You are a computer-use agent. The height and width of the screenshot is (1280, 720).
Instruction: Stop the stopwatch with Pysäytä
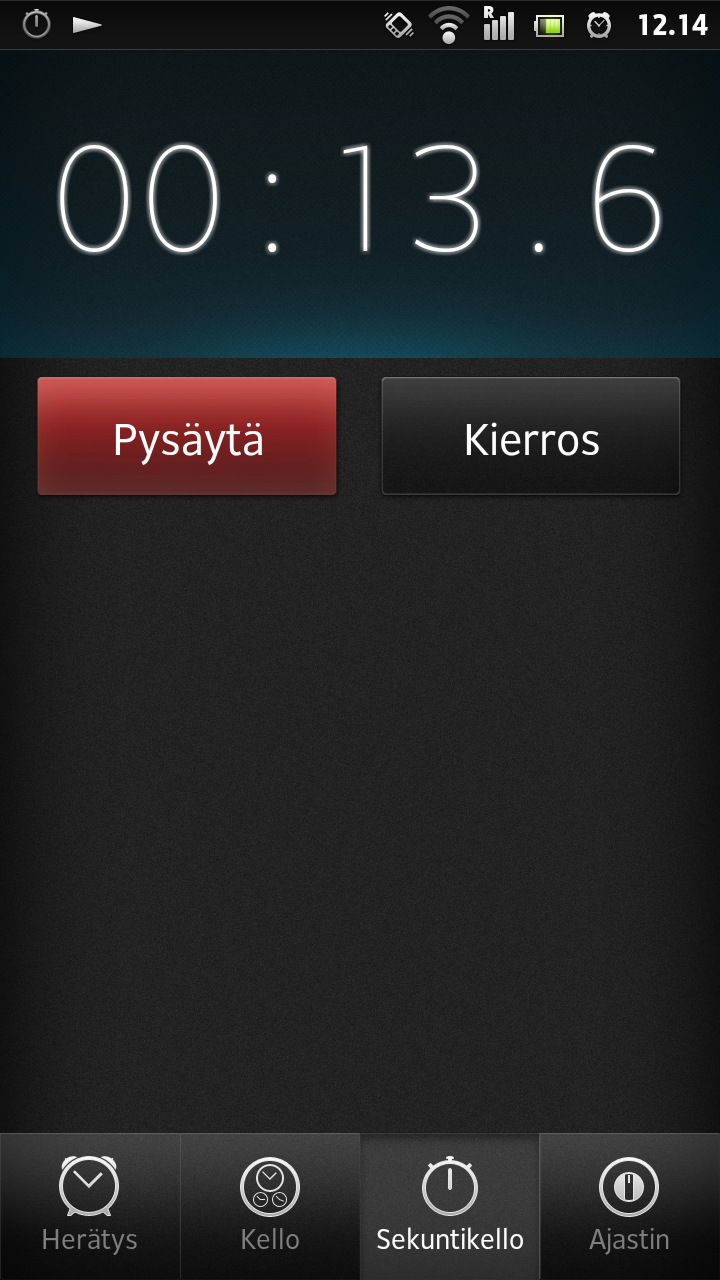(187, 436)
